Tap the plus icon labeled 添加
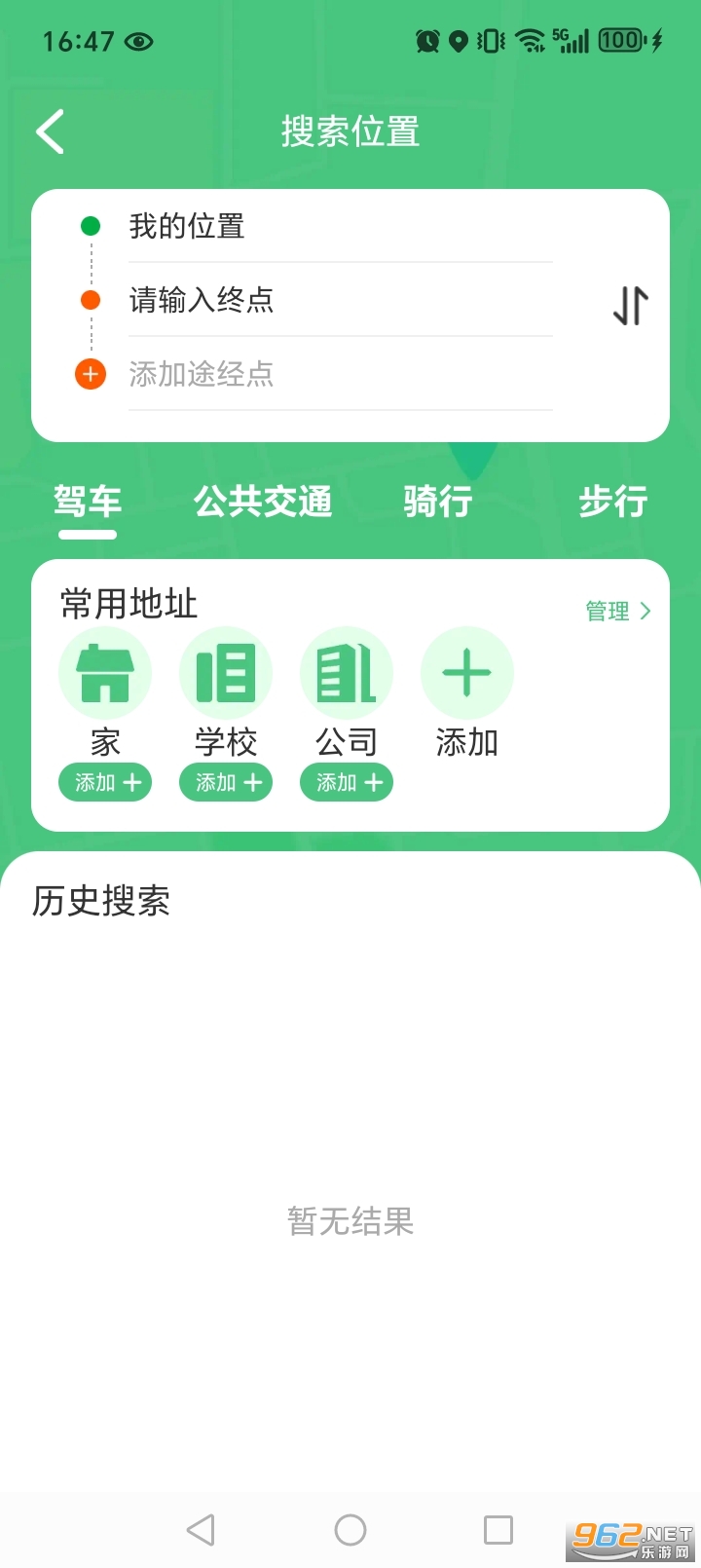The width and height of the screenshot is (701, 1568). [466, 672]
